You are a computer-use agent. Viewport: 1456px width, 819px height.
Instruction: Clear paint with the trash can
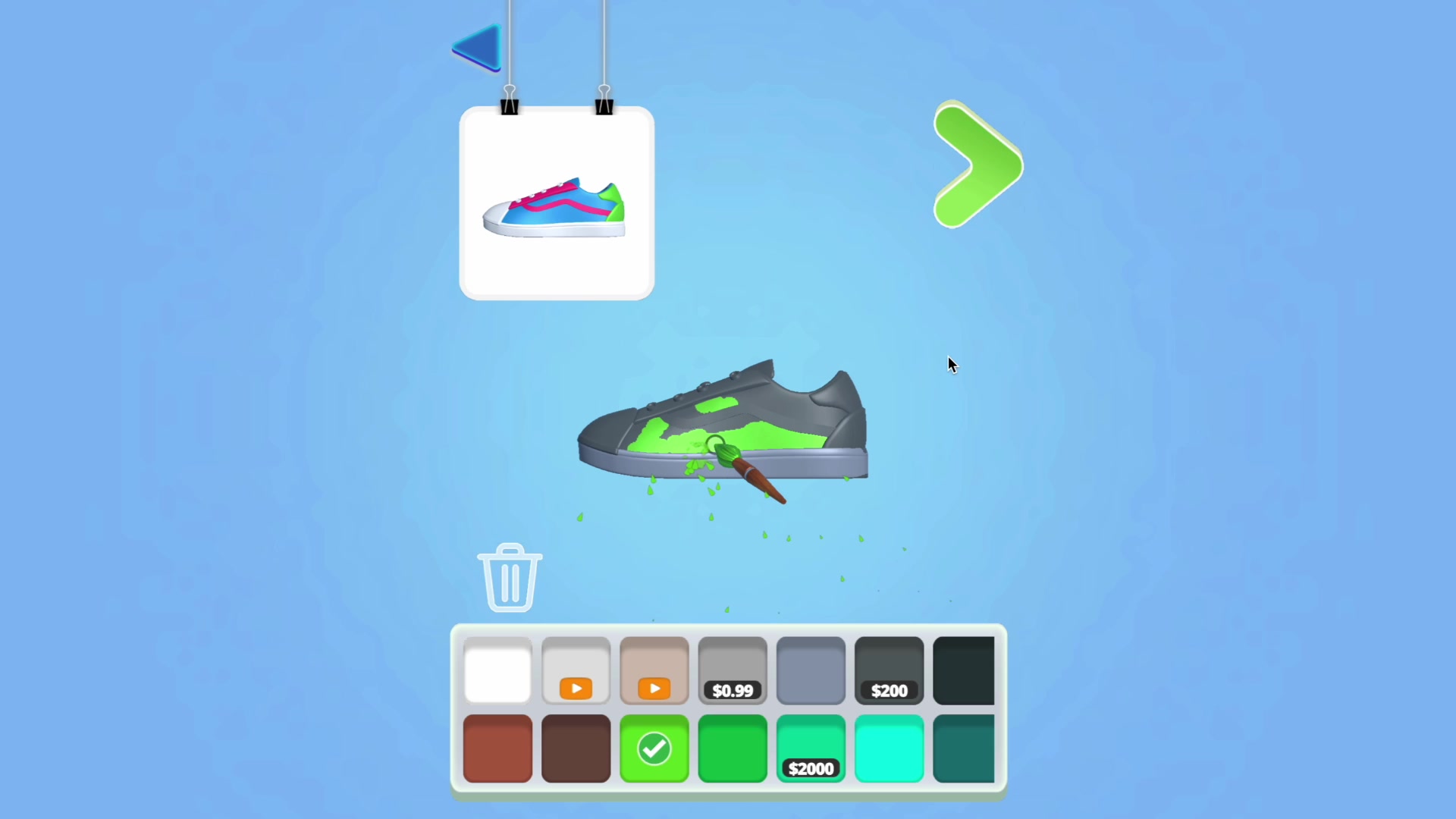(510, 578)
